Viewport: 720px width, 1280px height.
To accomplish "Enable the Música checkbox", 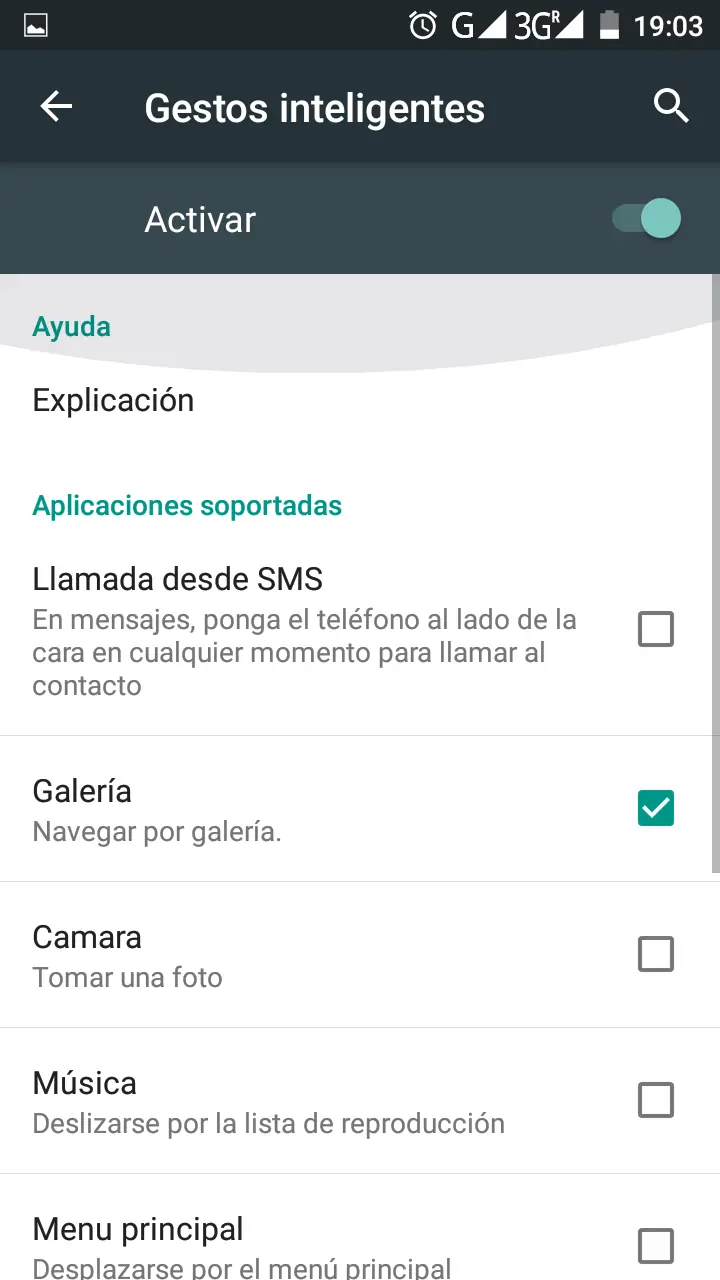I will point(656,1100).
